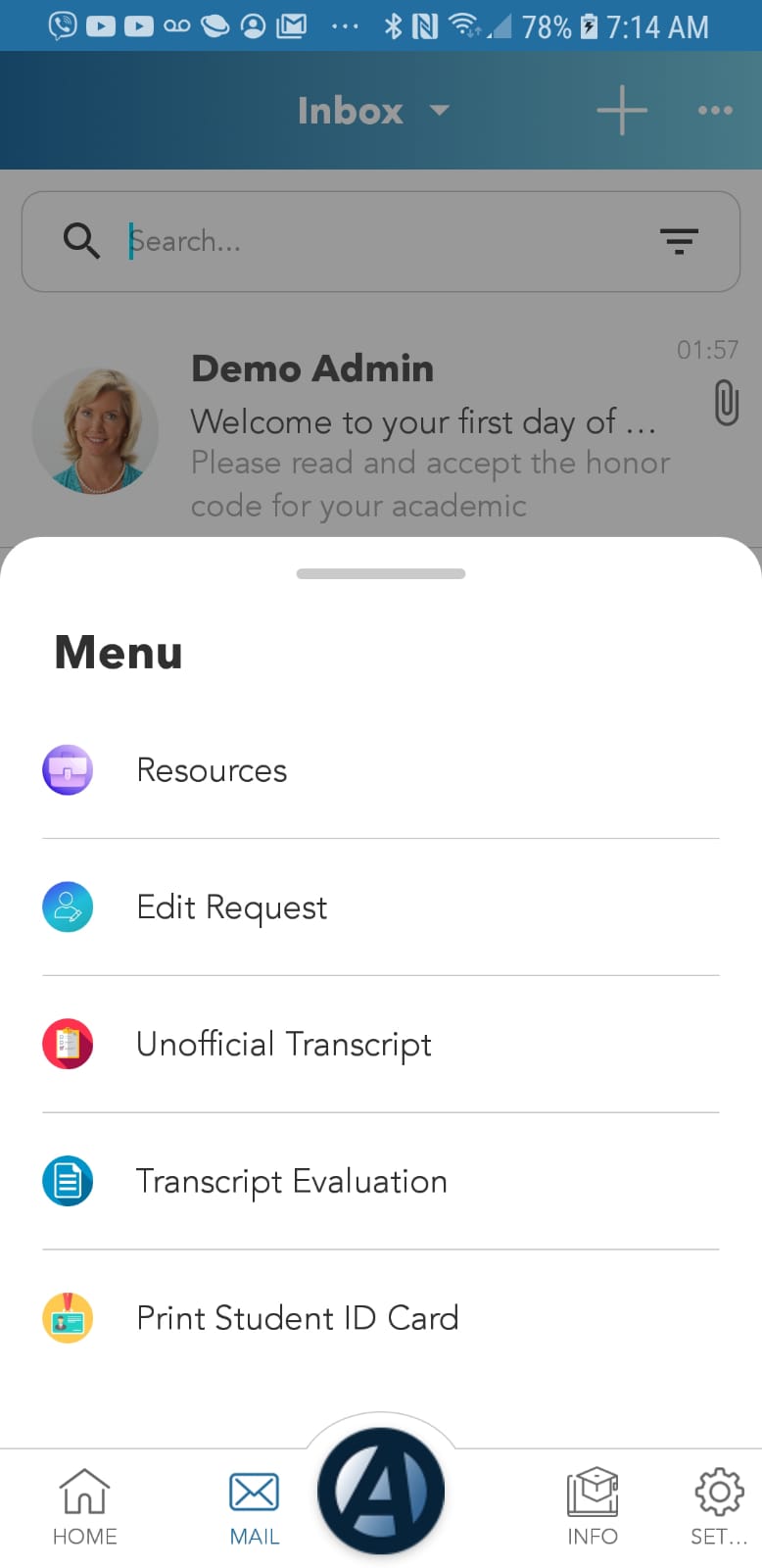
Task: Compose a new message with plus icon
Action: point(622,111)
